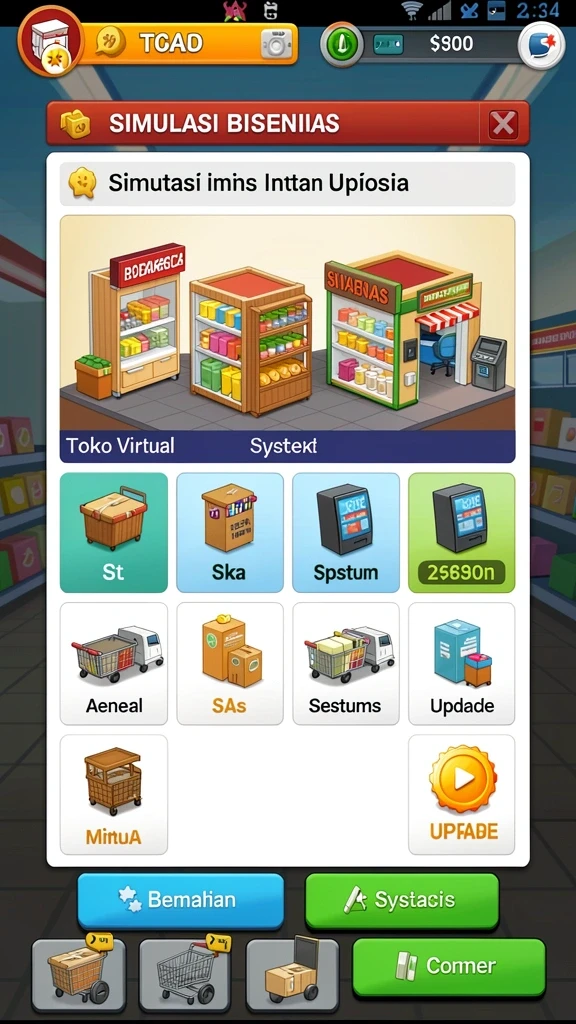The width and height of the screenshot is (576, 1024).
Task: Close the Simulasi Biseniias dialog
Action: click(x=504, y=123)
